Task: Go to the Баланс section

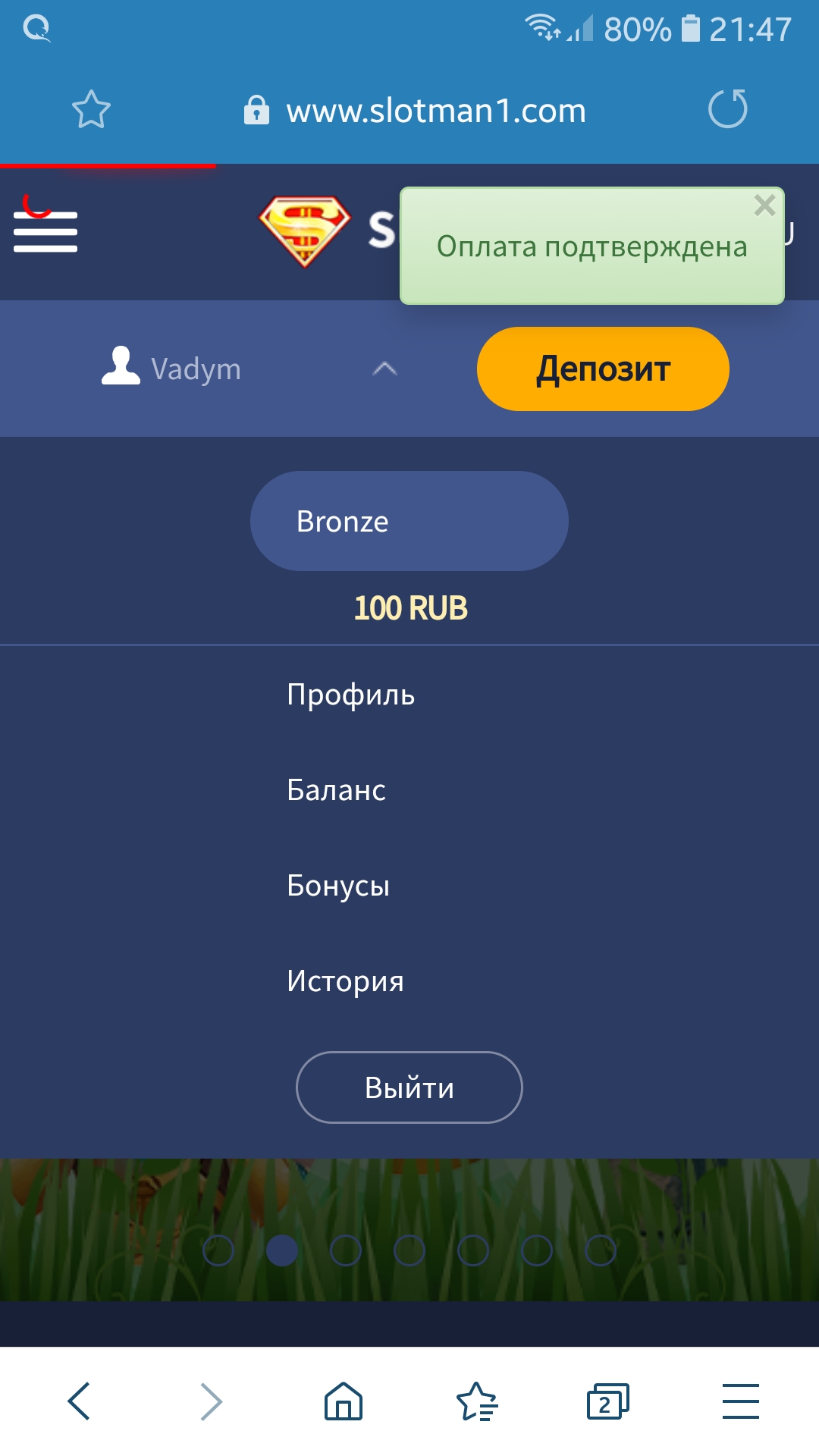Action: click(x=336, y=790)
